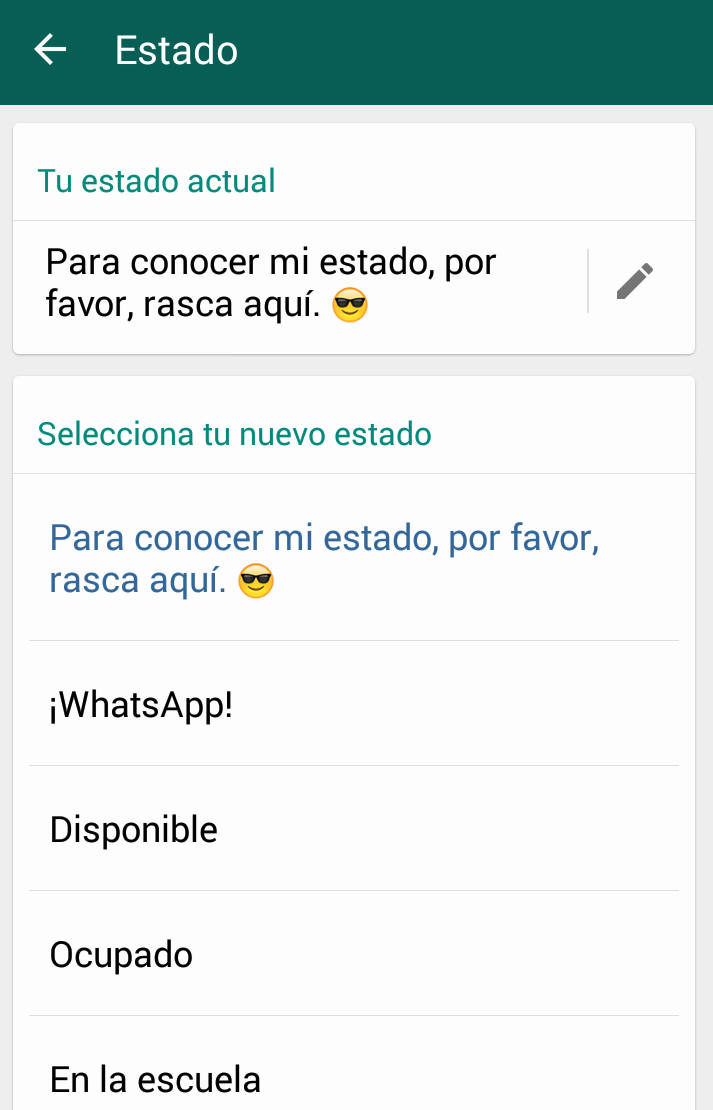Screen dimensions: 713x1110
Task: Select the "Para conocer mi estado" status option
Action: (x=325, y=559)
